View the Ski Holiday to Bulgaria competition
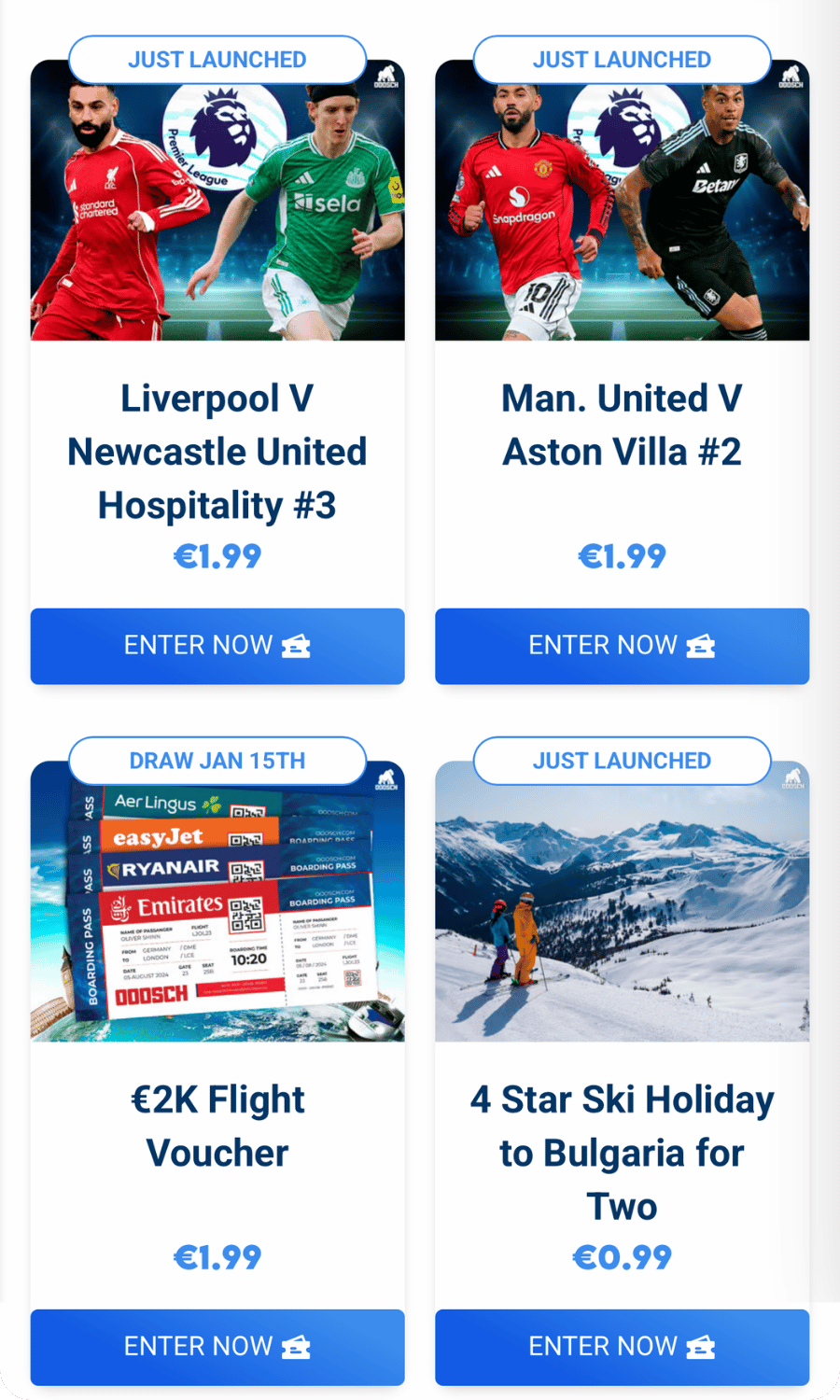 point(622,1152)
